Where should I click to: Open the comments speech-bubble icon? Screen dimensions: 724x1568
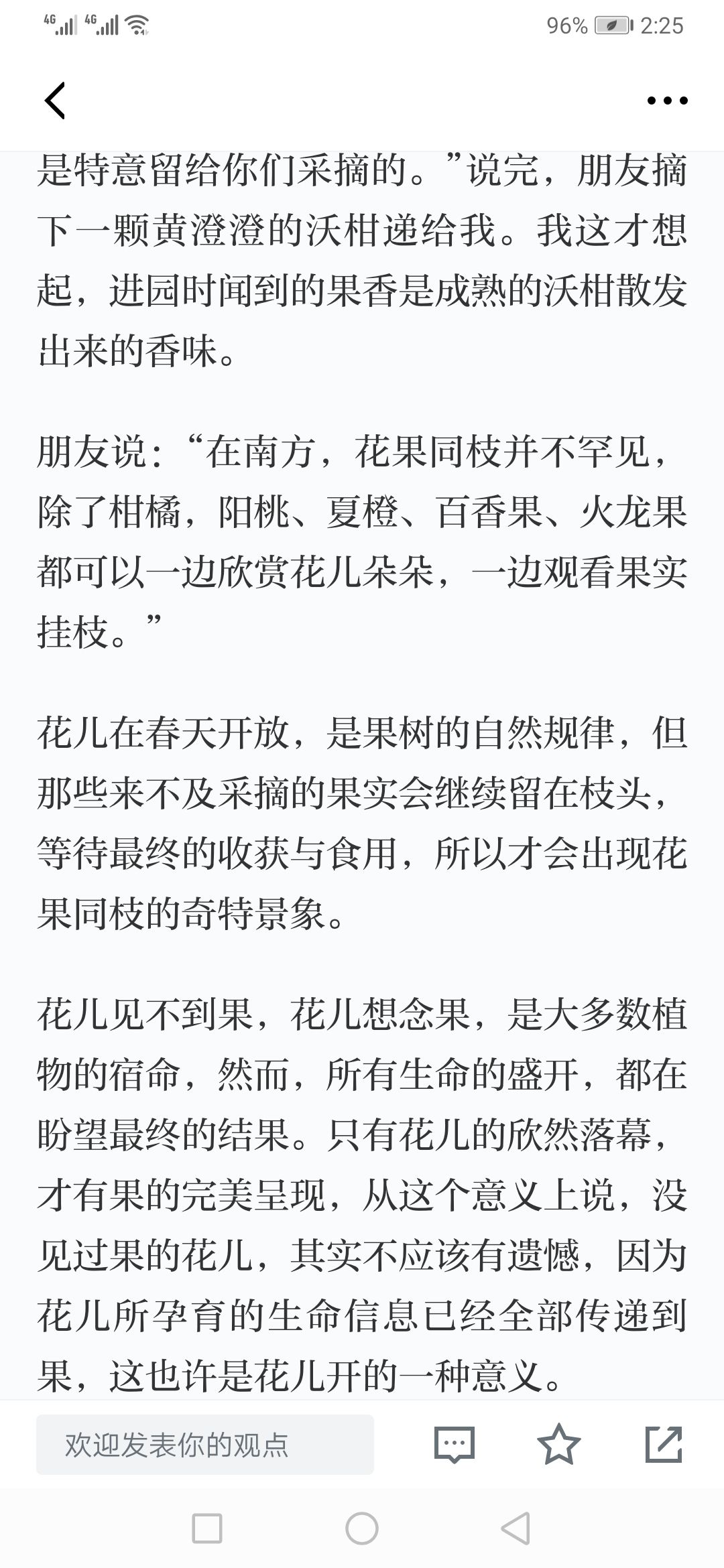455,1444
